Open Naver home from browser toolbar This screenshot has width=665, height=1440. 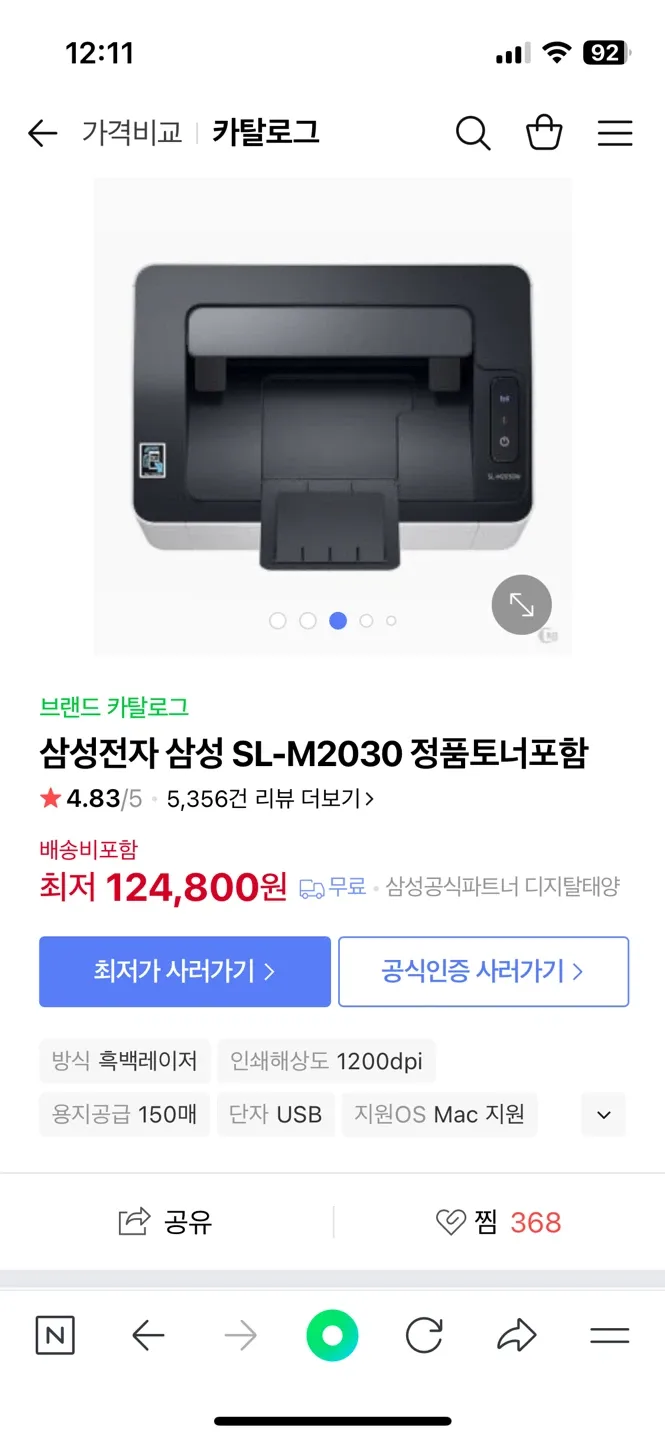click(x=55, y=1335)
